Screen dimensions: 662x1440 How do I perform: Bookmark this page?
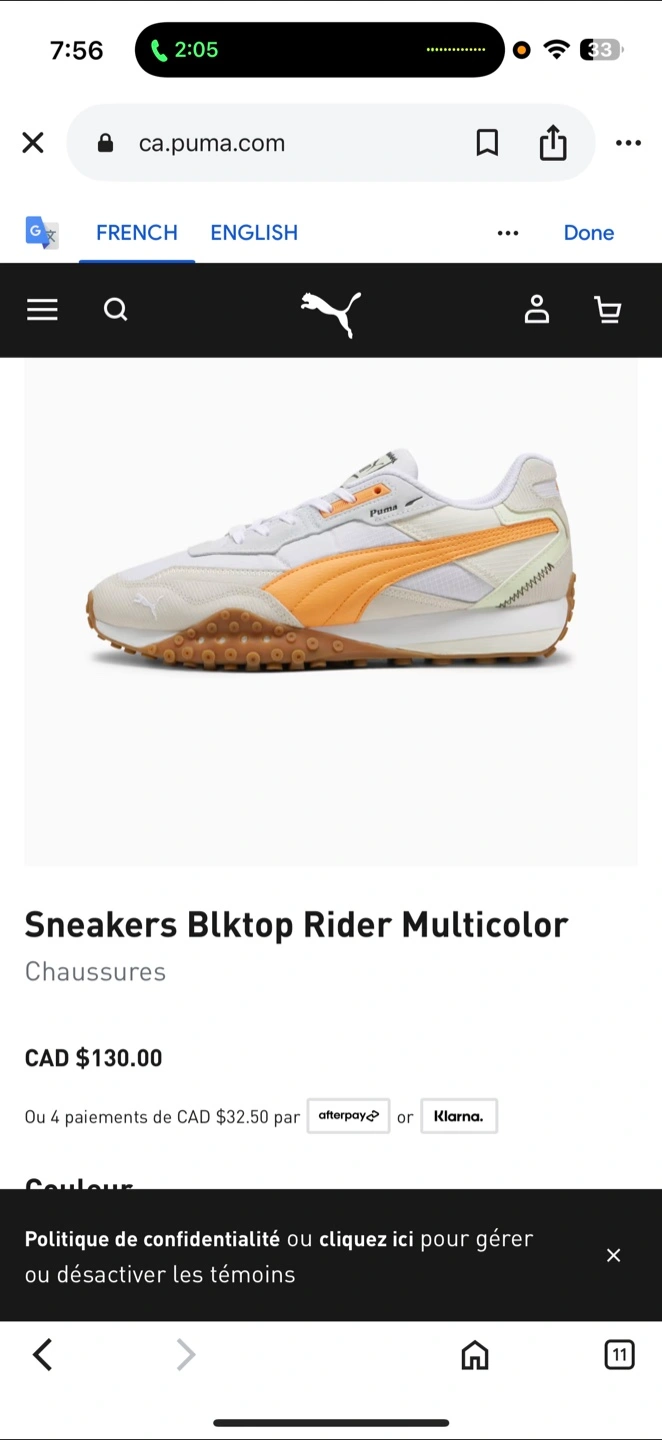[487, 143]
